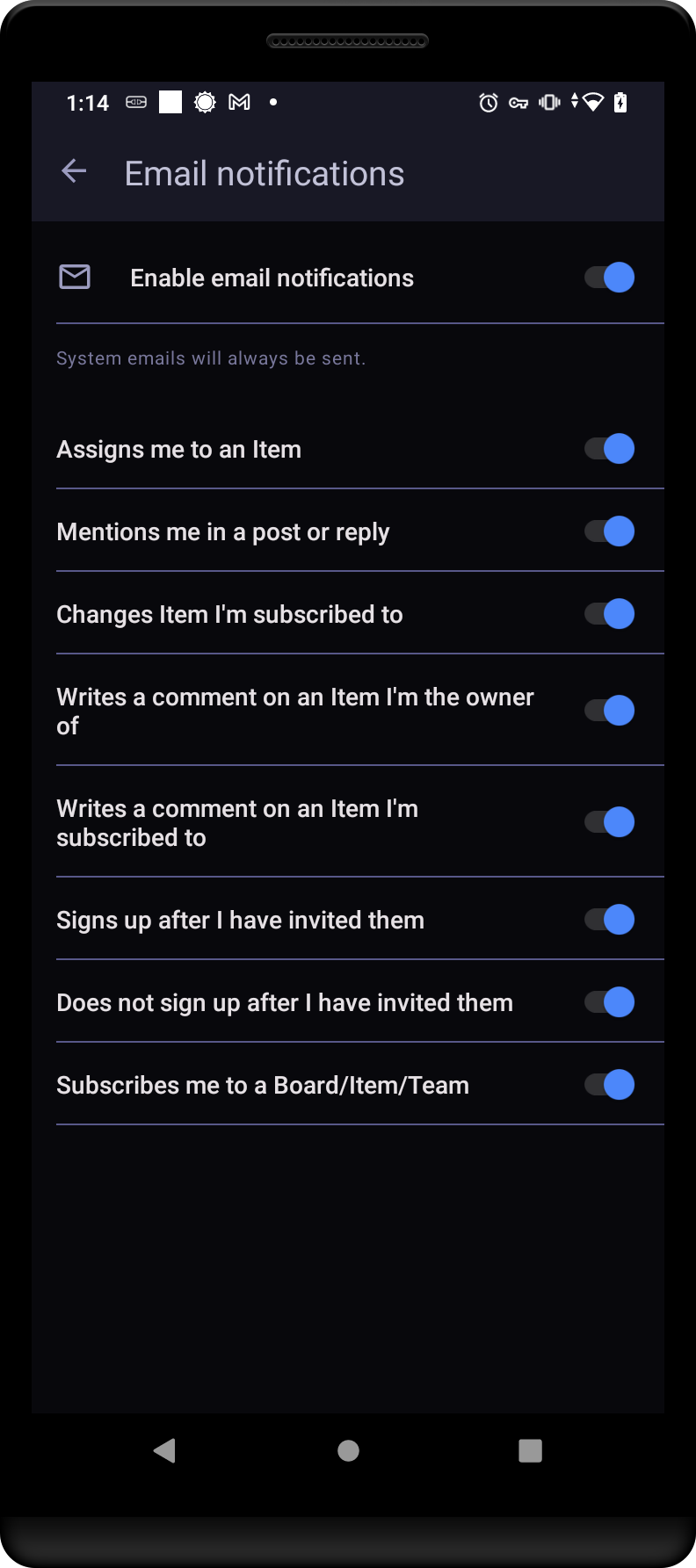Disable the Enable email notifications switch
This screenshot has height=1568, width=696.
click(609, 277)
